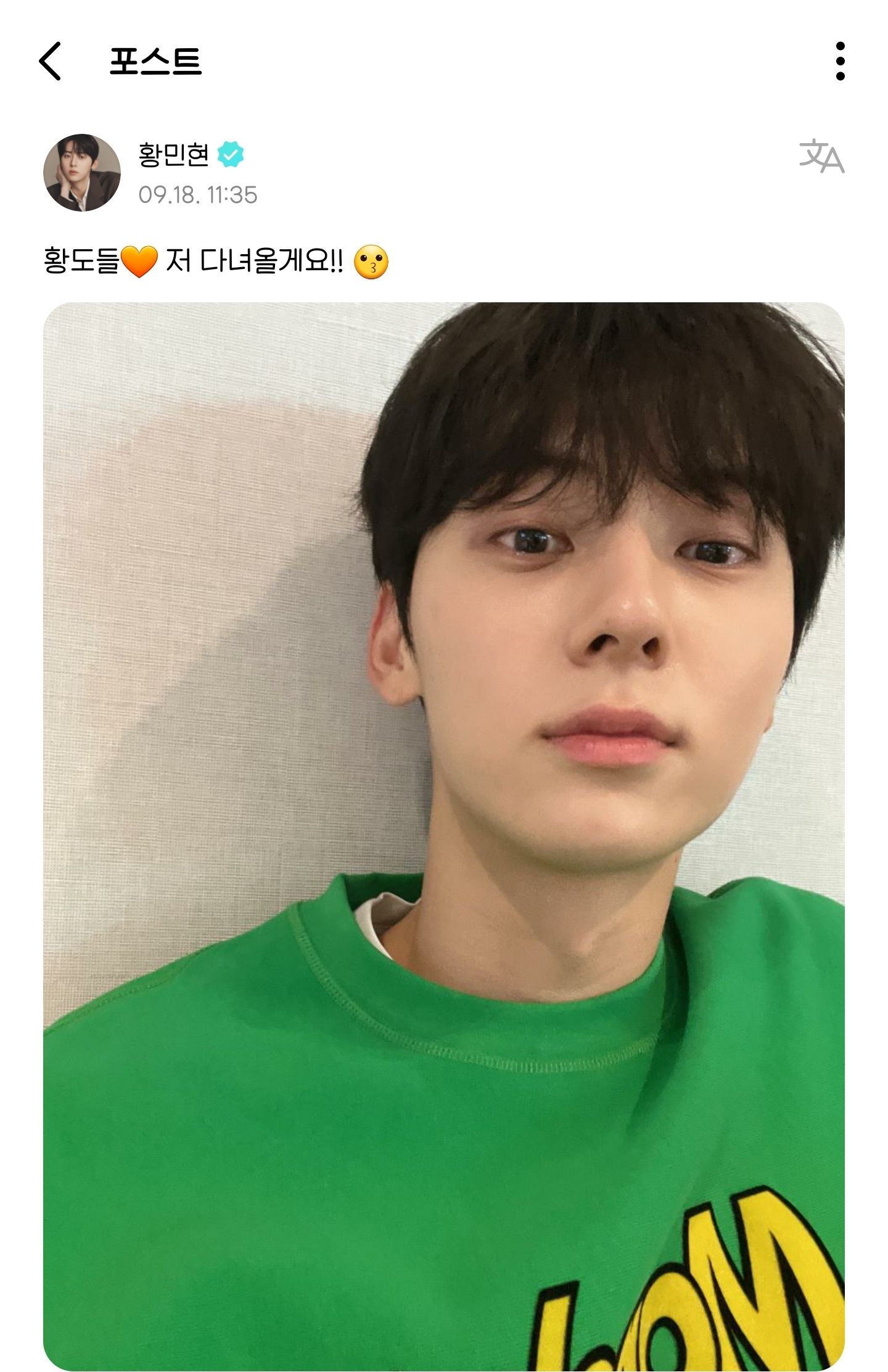Open 황민현's profile picture
888x1372 pixels.
coord(82,173)
